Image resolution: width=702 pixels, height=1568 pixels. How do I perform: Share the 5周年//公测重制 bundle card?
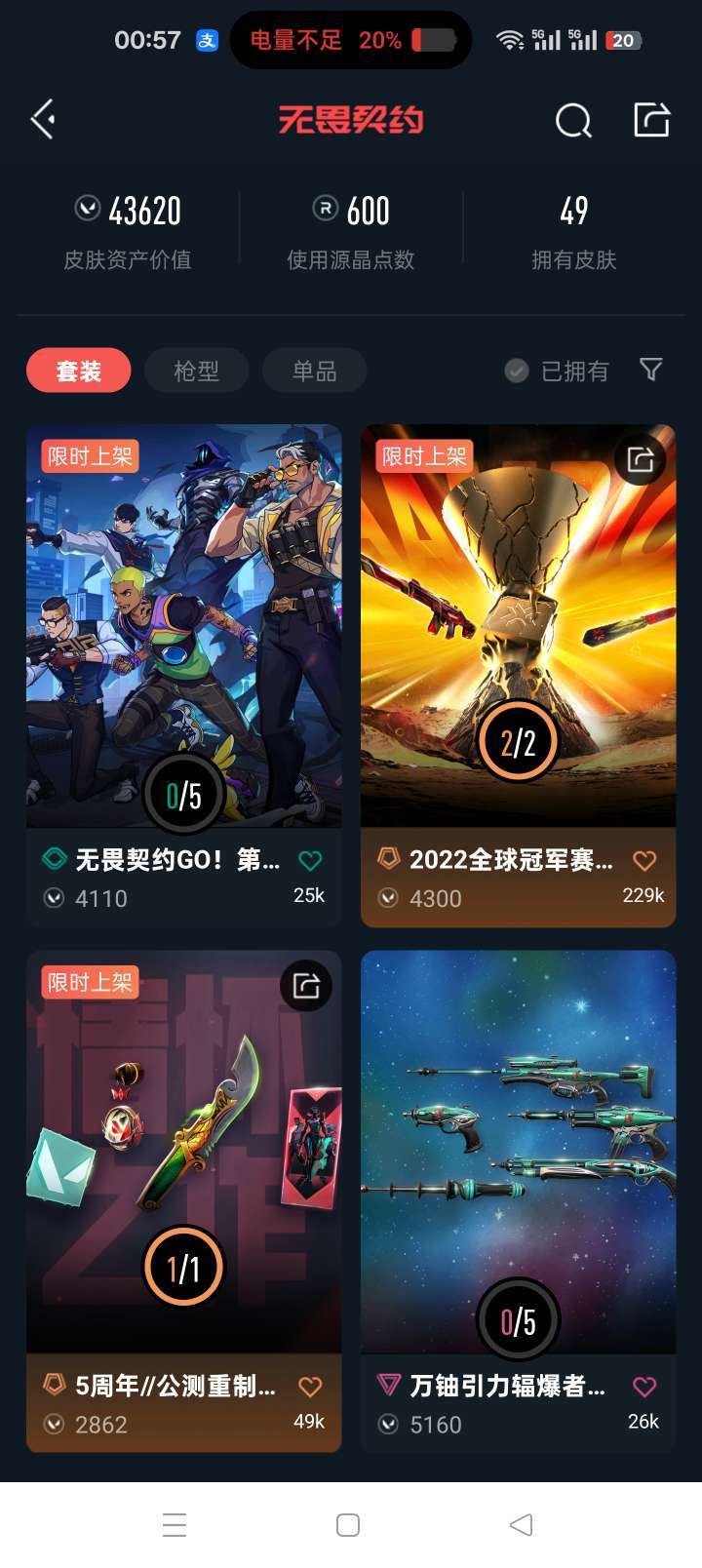[x=306, y=986]
